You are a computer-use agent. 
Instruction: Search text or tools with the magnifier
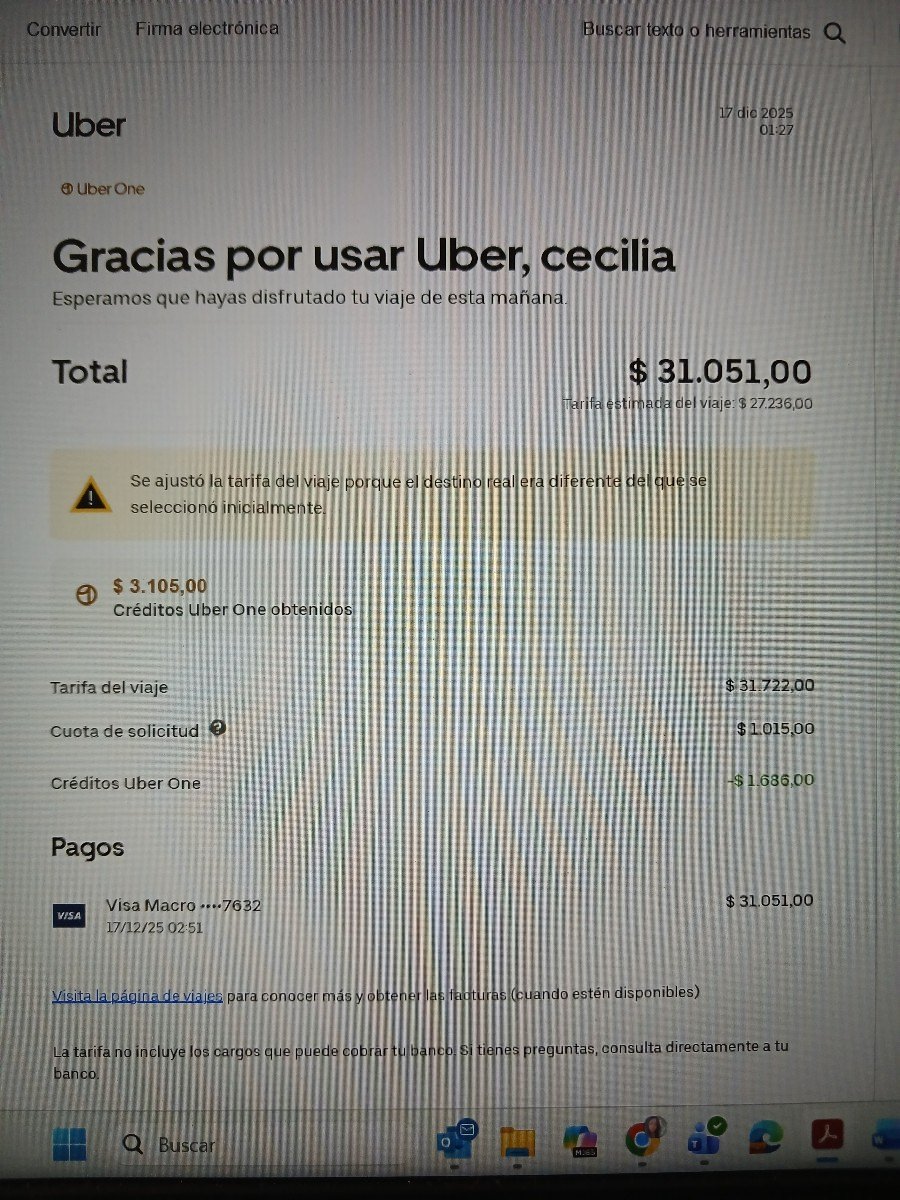(x=834, y=33)
